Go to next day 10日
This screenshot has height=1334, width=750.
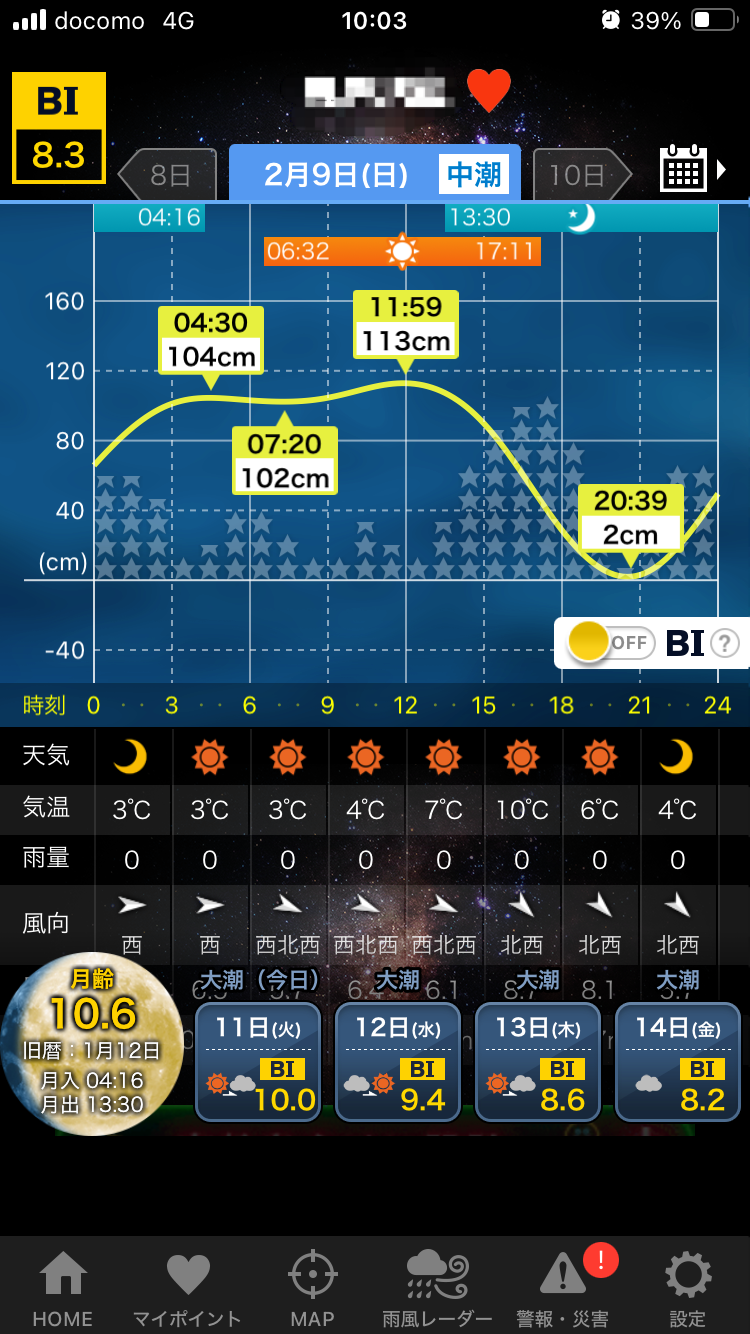[x=582, y=175]
